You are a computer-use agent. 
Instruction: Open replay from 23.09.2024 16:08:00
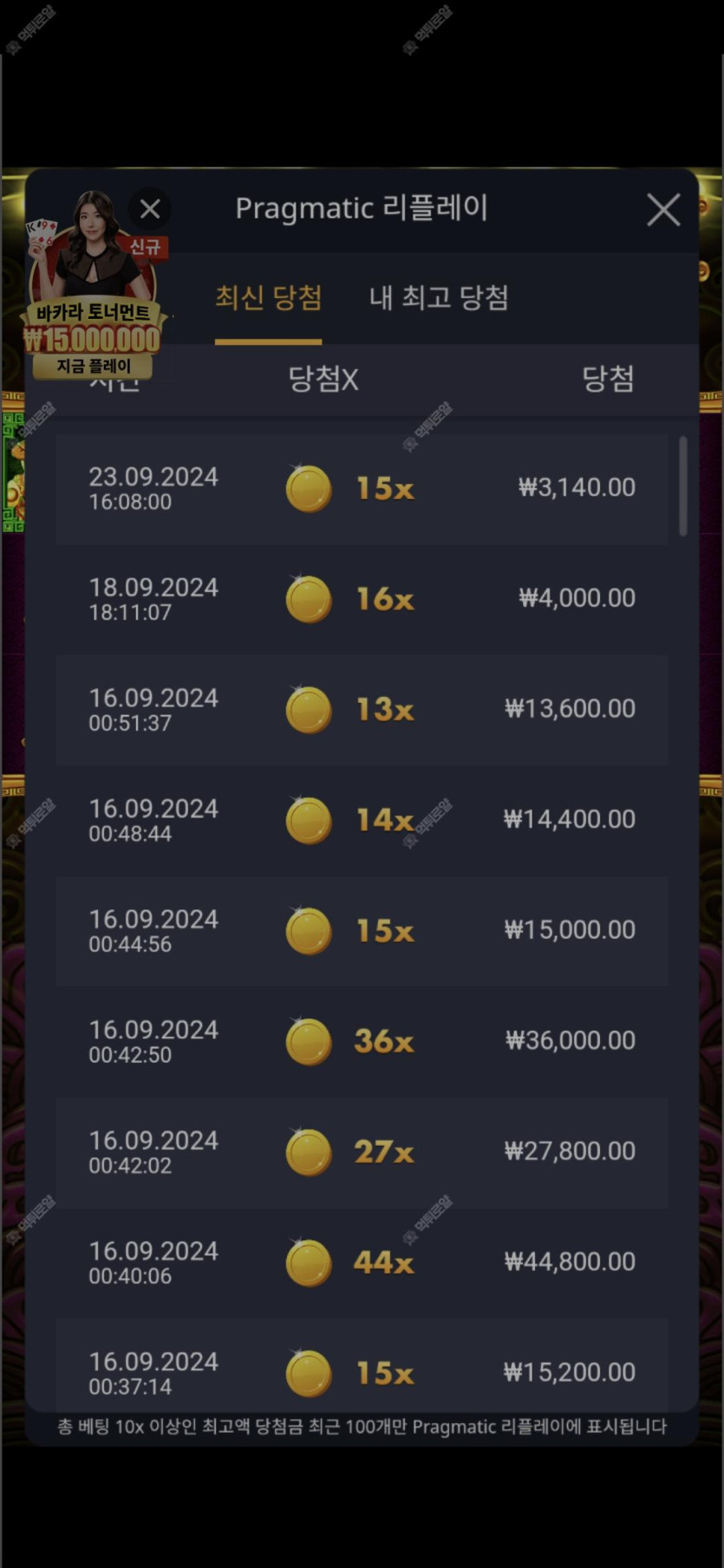pos(362,489)
